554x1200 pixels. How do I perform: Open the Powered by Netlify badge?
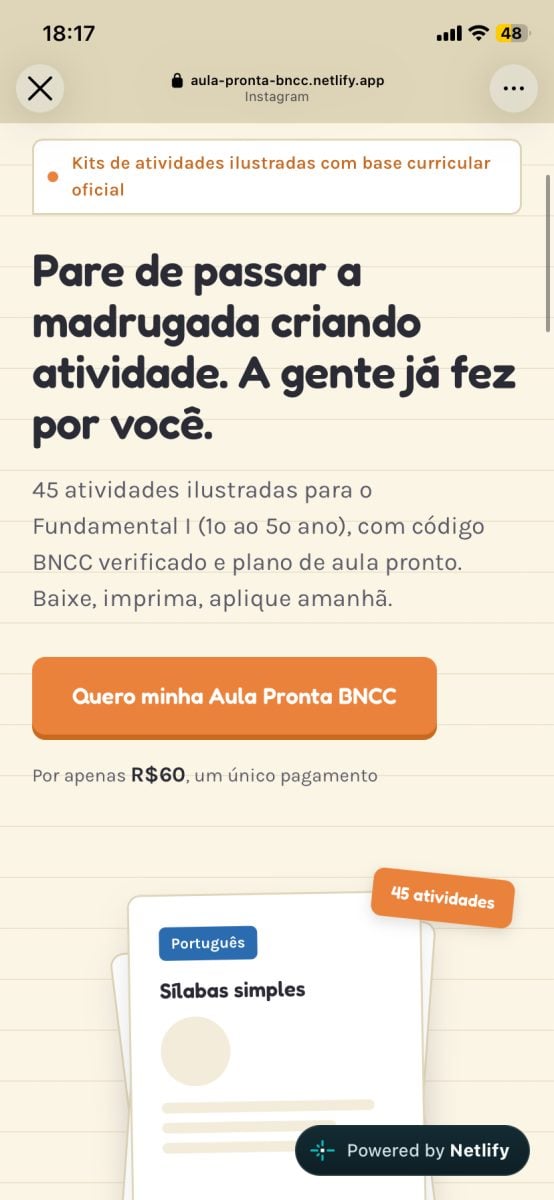point(412,1150)
